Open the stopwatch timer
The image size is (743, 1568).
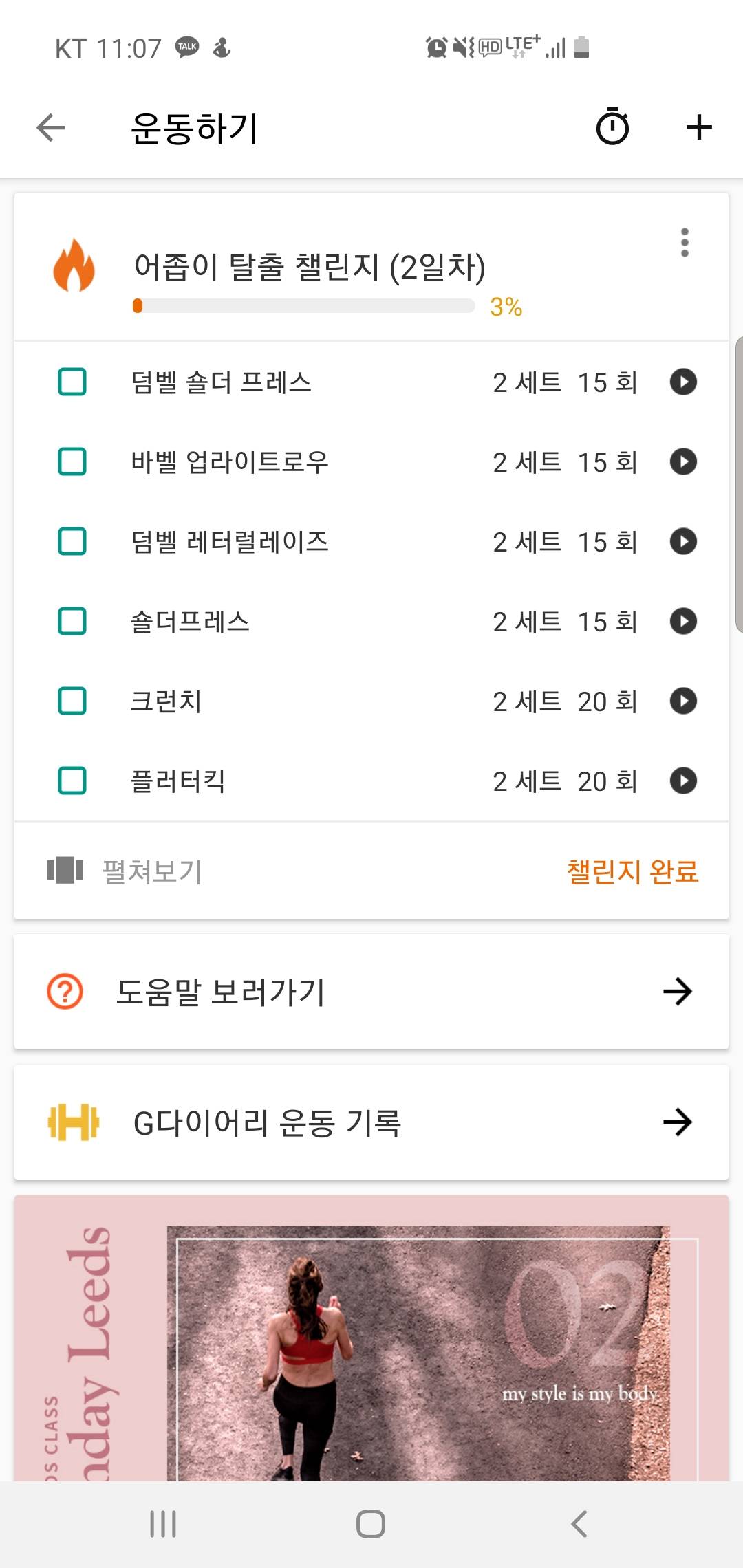point(612,127)
